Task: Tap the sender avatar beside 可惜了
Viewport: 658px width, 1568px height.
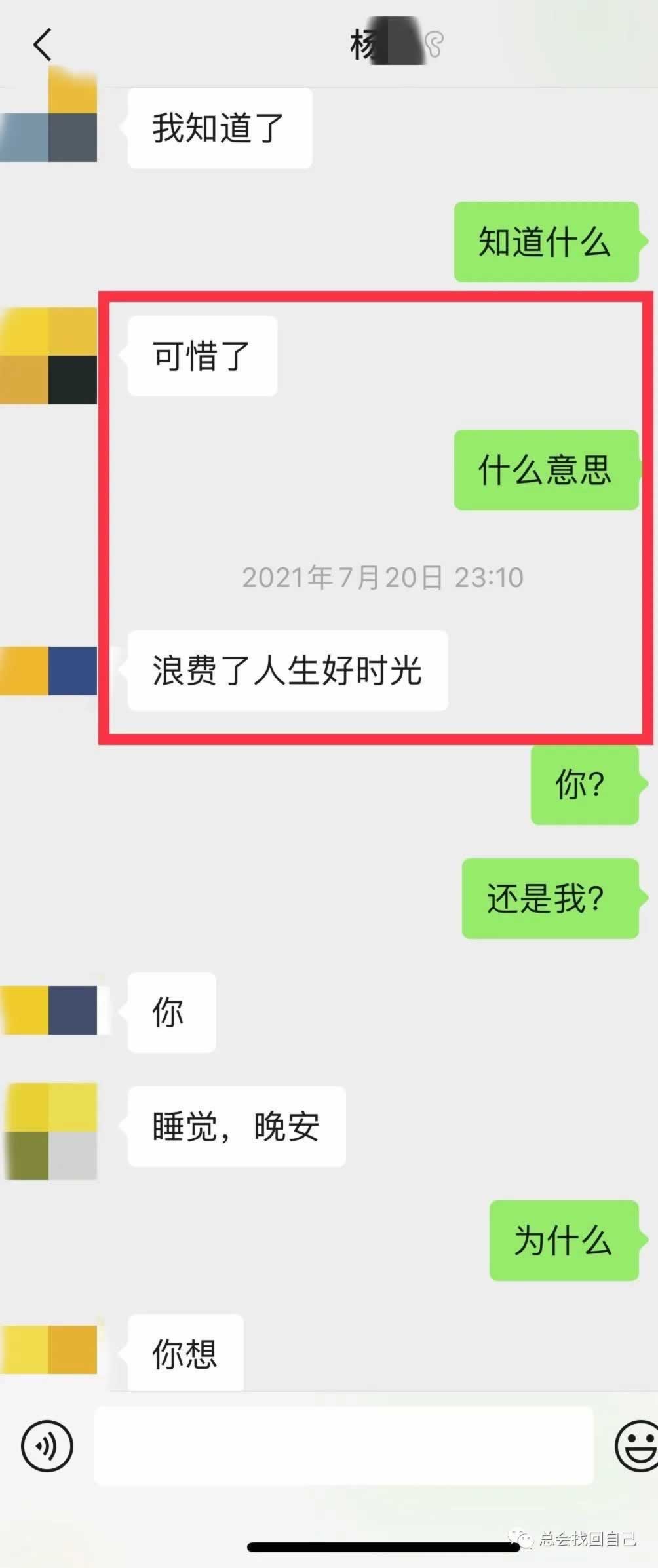Action: (48, 356)
